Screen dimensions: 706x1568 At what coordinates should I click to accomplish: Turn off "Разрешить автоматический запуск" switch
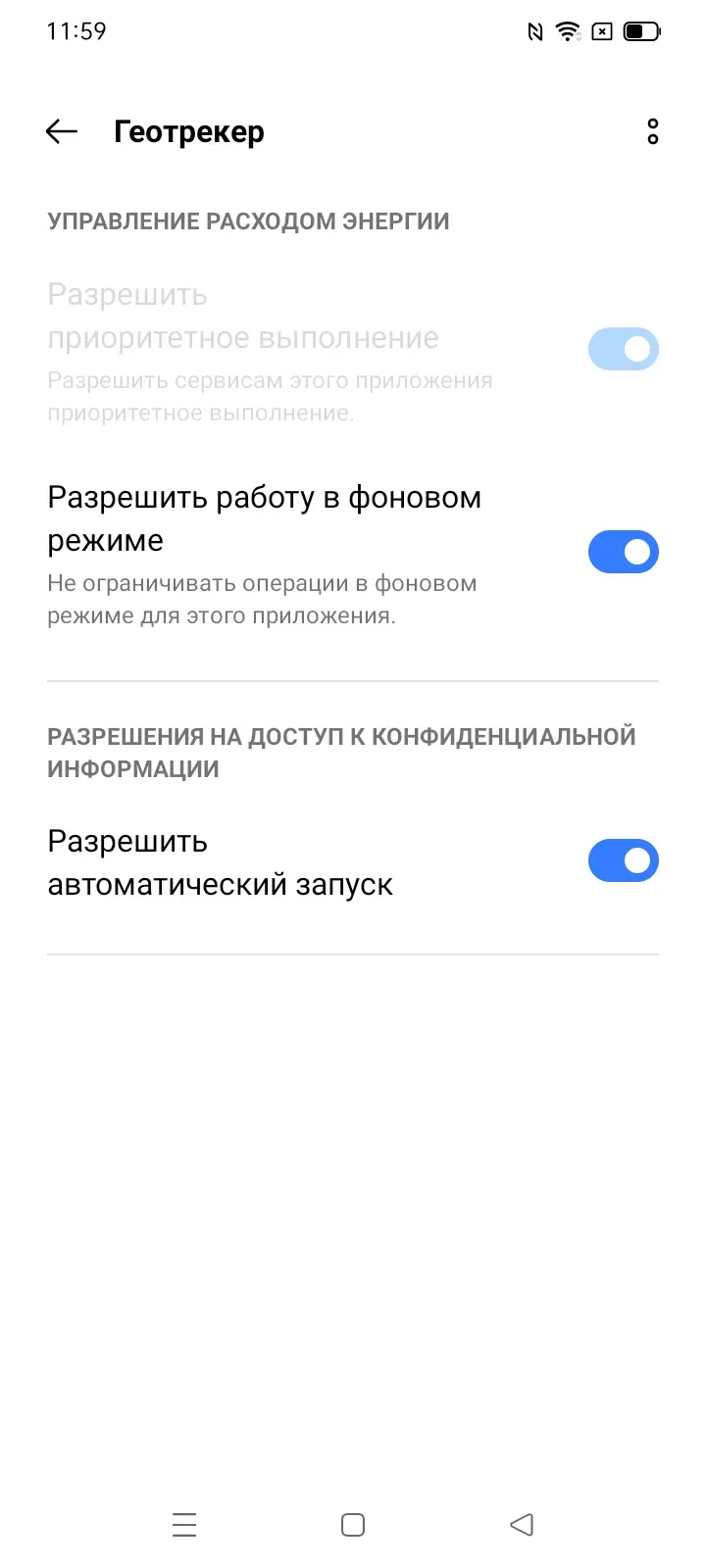pos(624,860)
